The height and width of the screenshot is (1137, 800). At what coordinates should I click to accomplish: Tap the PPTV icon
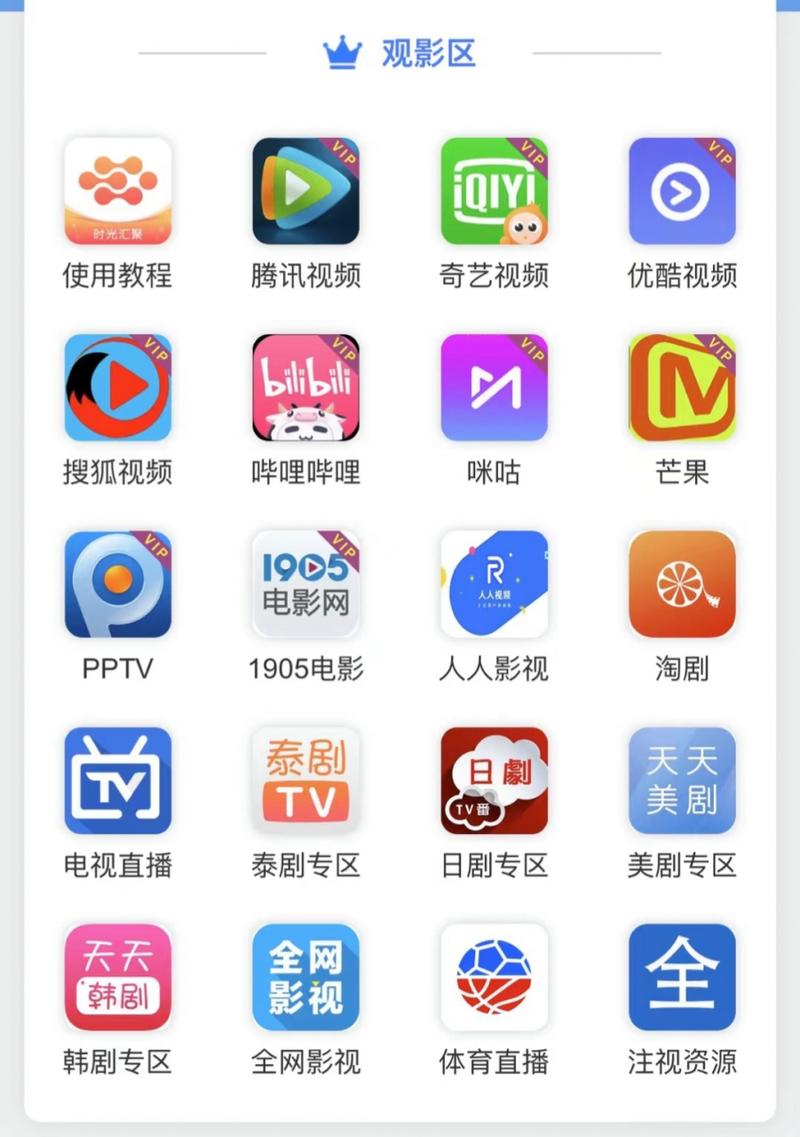click(x=118, y=584)
